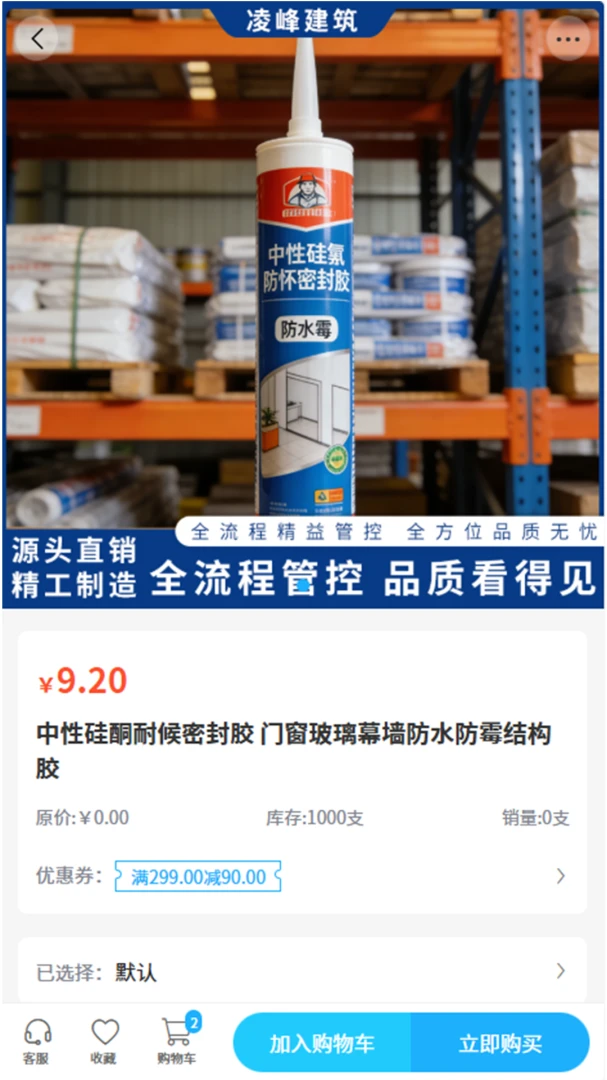607x1080 pixels.
Task: Open the 满299.00减90.00 coupon row
Action: point(302,876)
